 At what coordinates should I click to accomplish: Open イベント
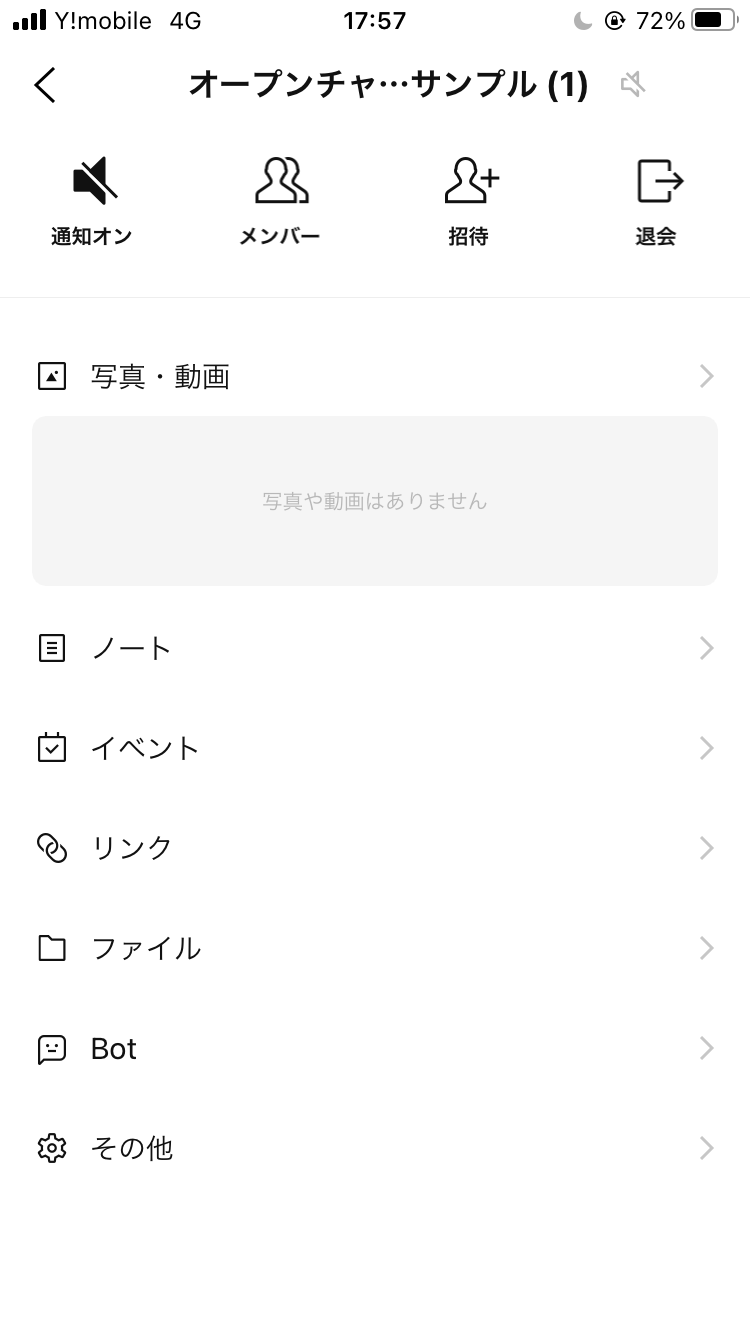tap(375, 748)
